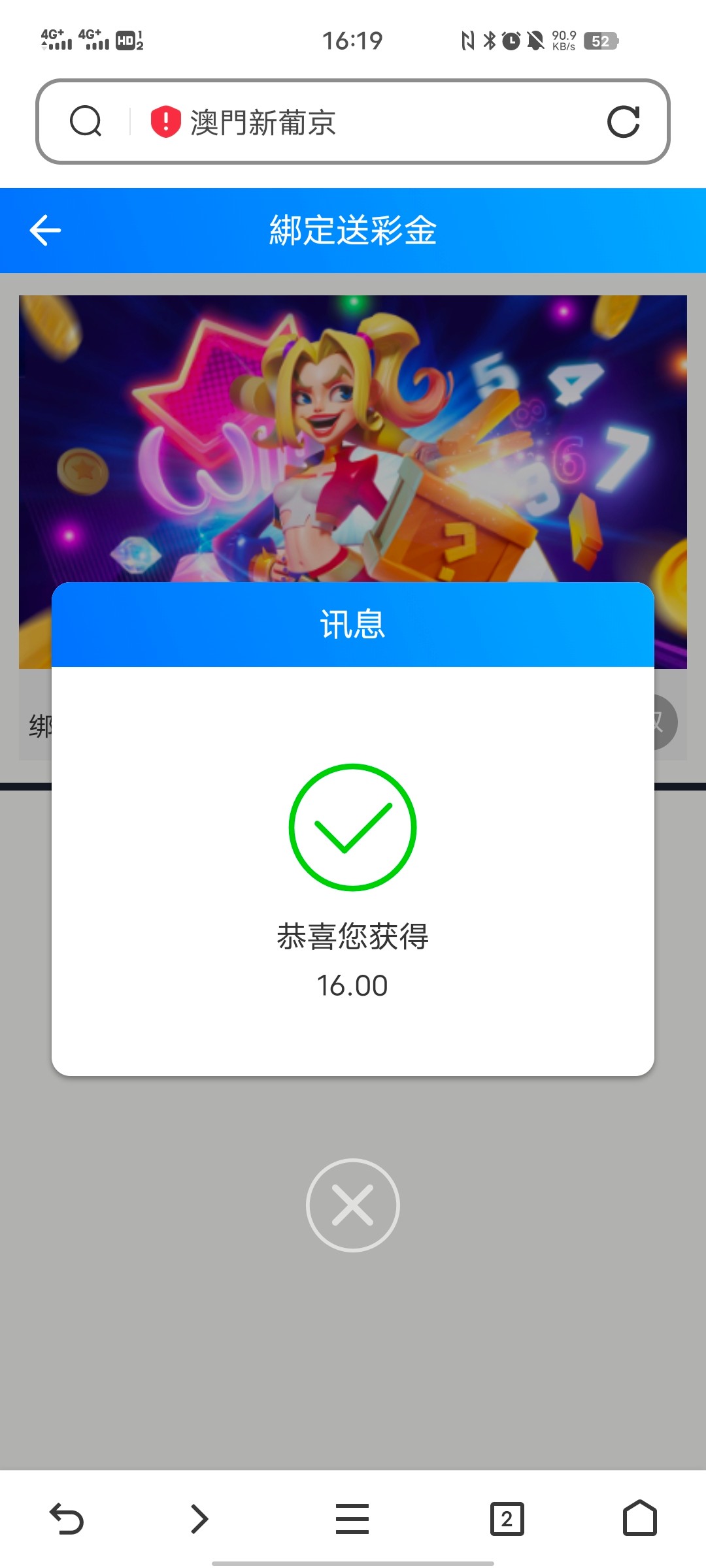Viewport: 706px width, 1568px height.
Task: Go to the browser home page
Action: [x=639, y=1518]
